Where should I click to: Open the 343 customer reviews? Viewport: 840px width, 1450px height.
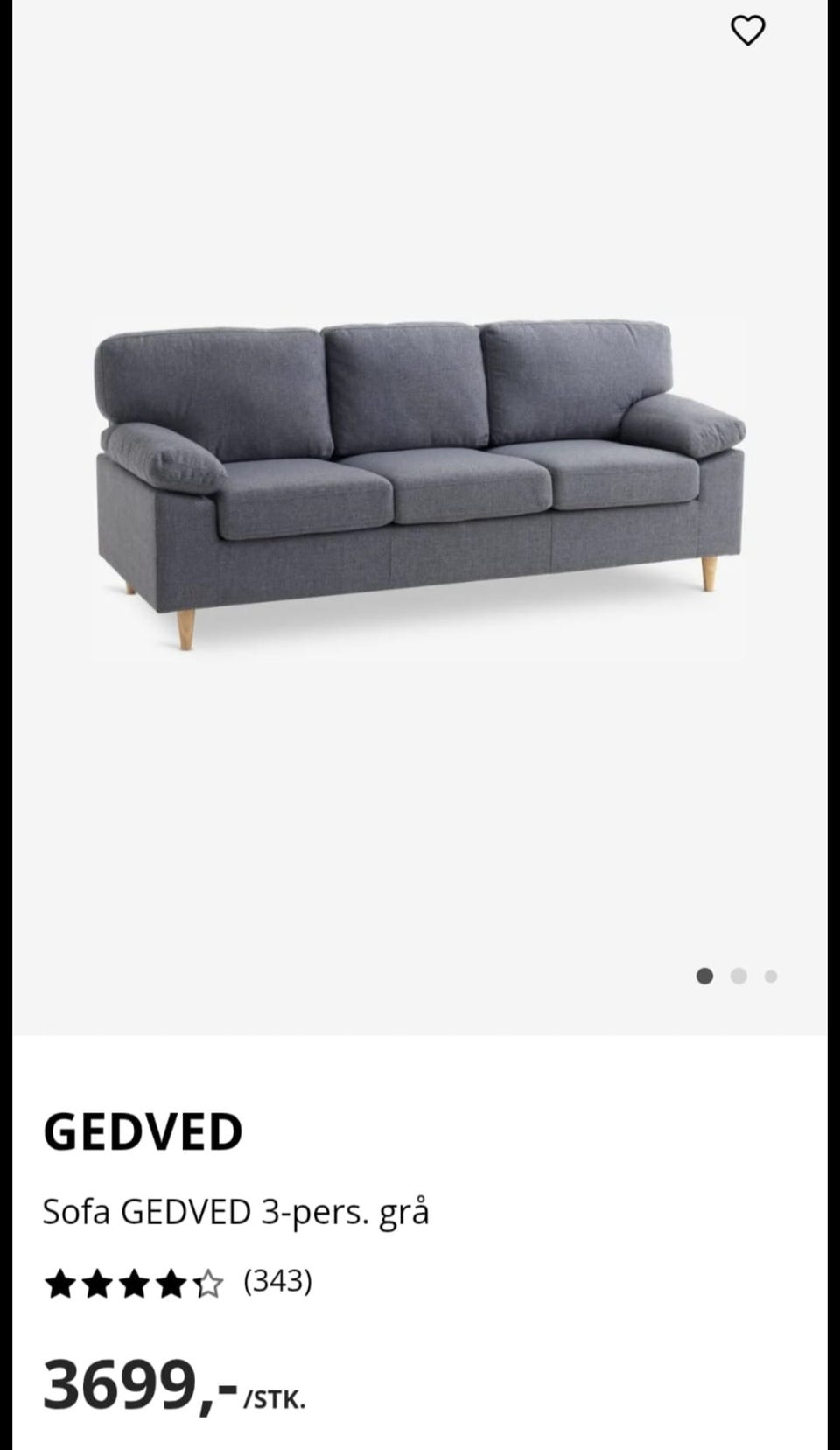click(278, 1283)
